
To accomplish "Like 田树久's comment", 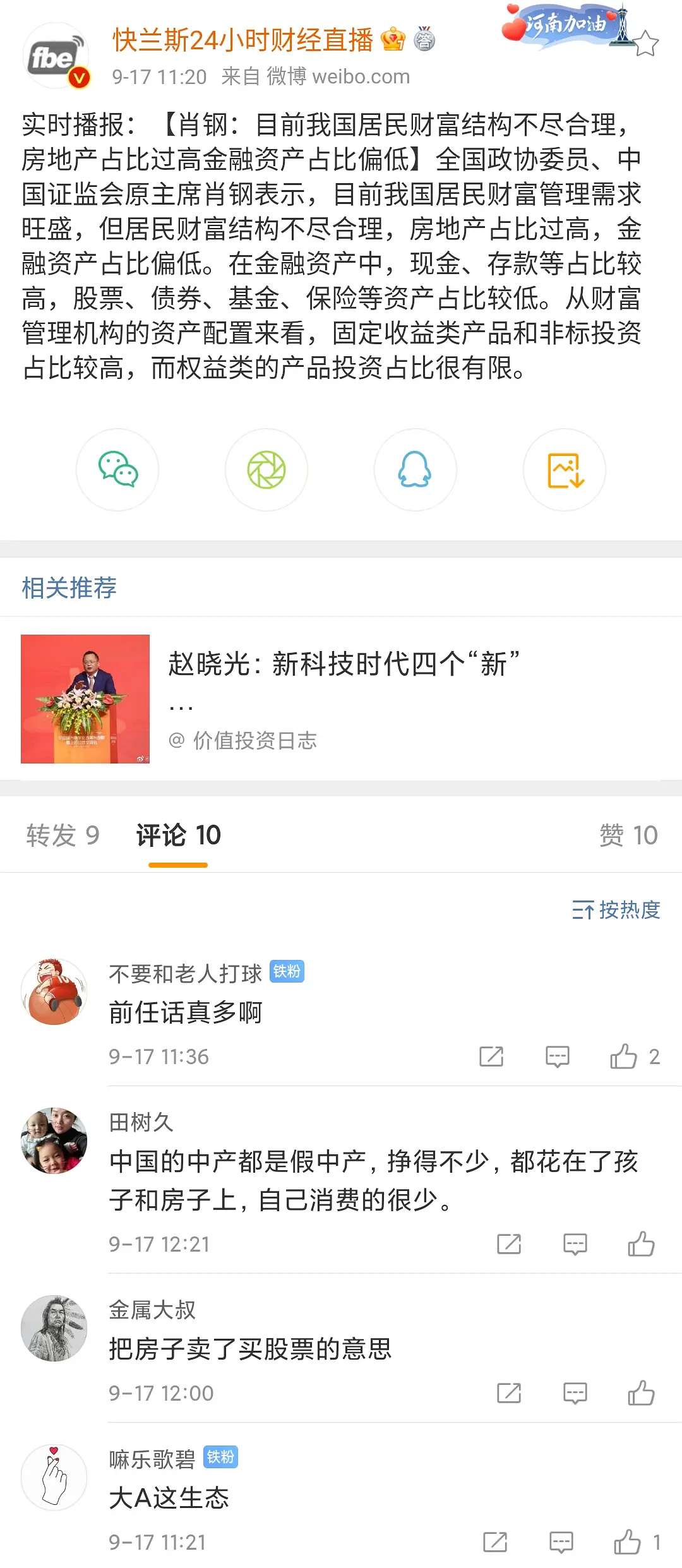I will 641,1244.
